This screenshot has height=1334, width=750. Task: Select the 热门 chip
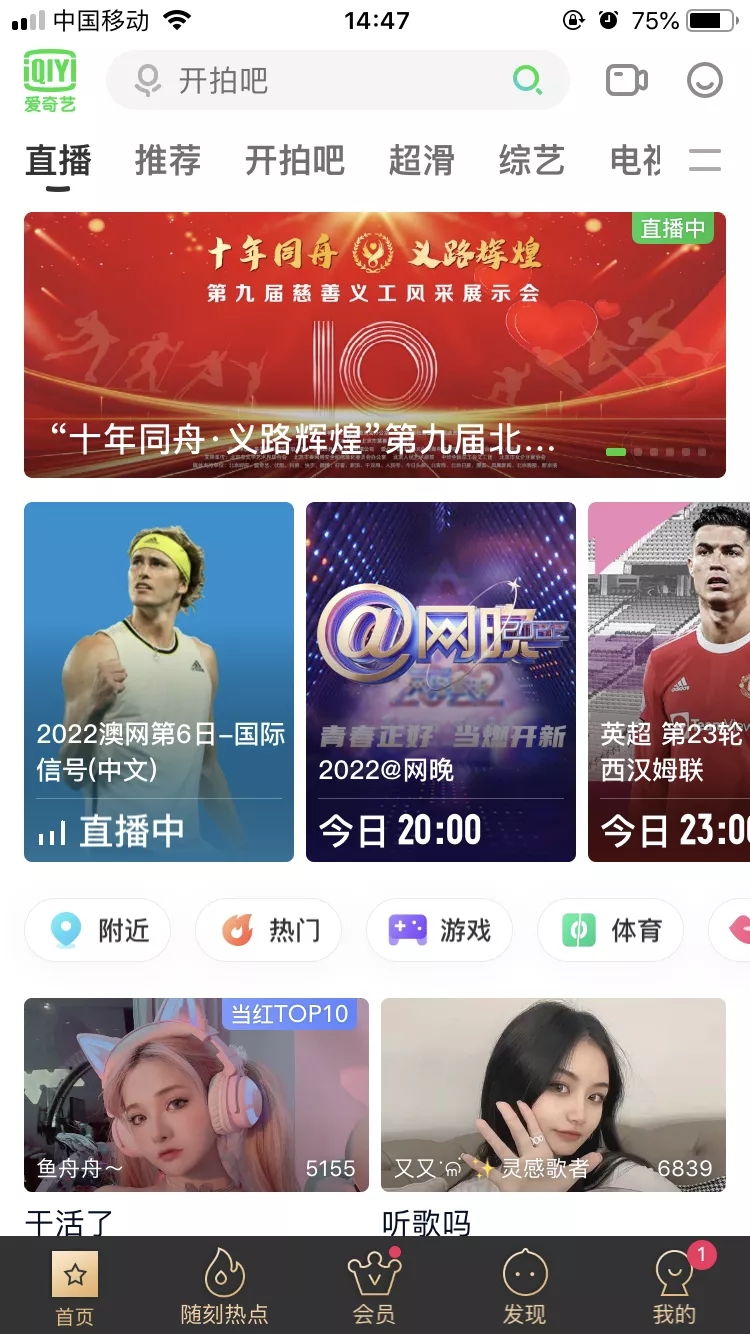(268, 930)
